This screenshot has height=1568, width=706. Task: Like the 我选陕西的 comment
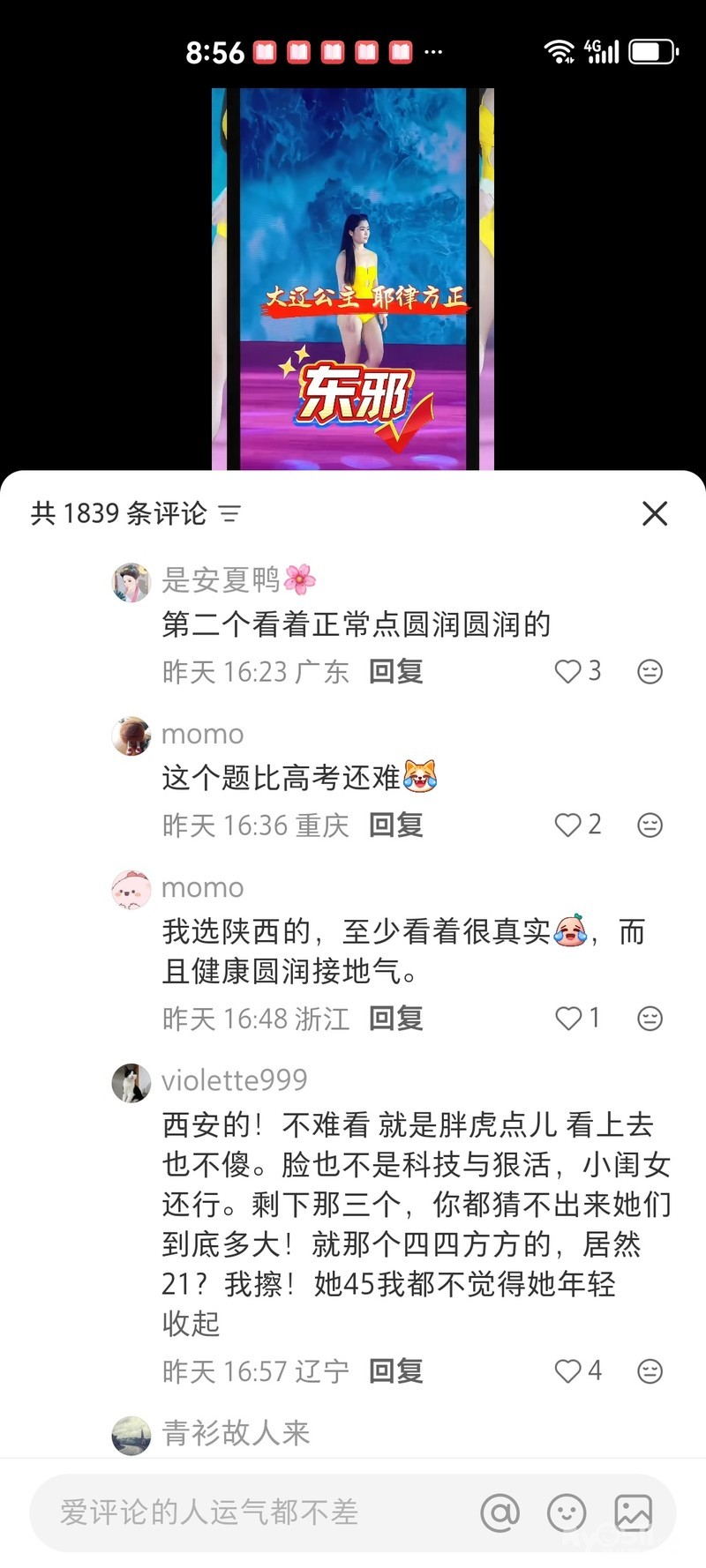tap(567, 1019)
